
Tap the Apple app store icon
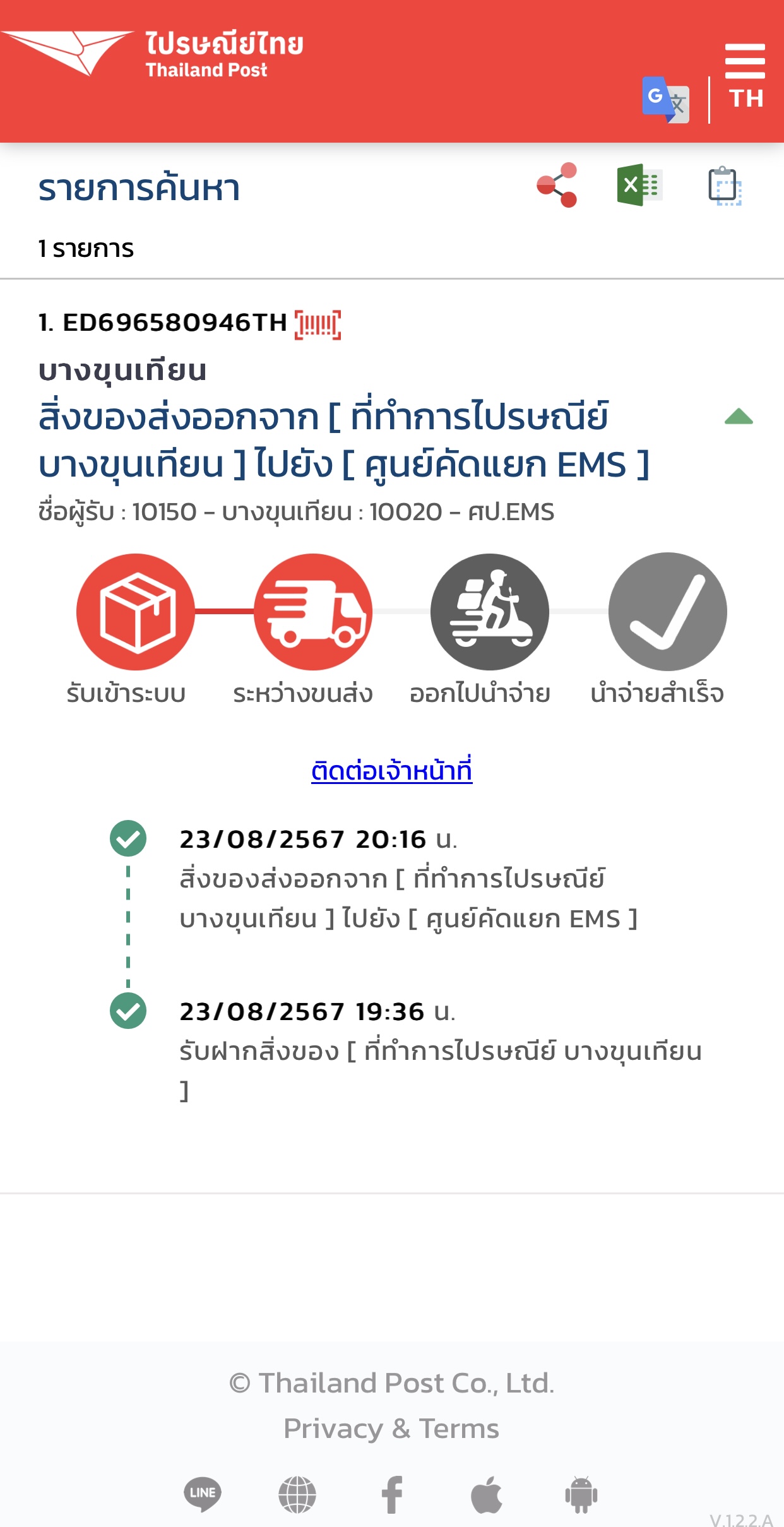[x=487, y=1494]
